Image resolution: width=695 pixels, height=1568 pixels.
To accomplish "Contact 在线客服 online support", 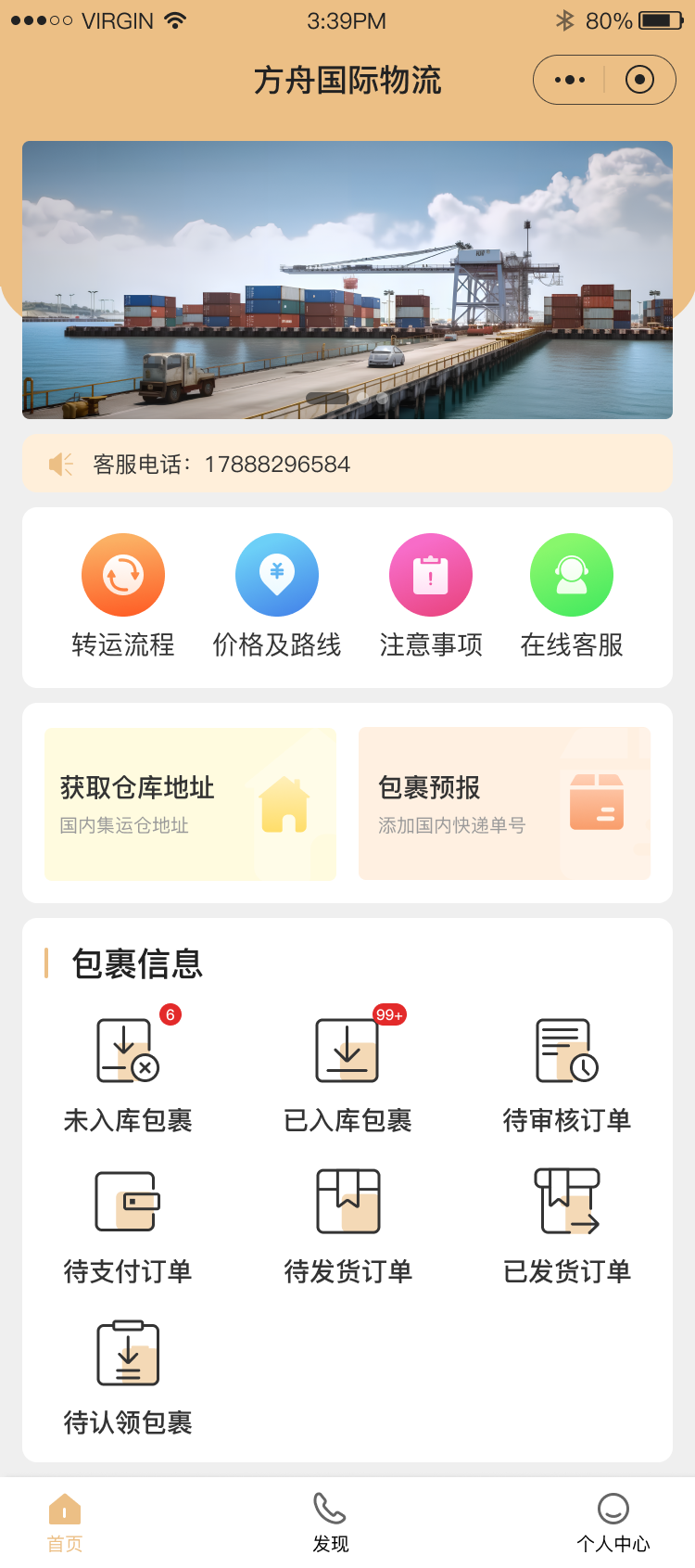I will 572,595.
